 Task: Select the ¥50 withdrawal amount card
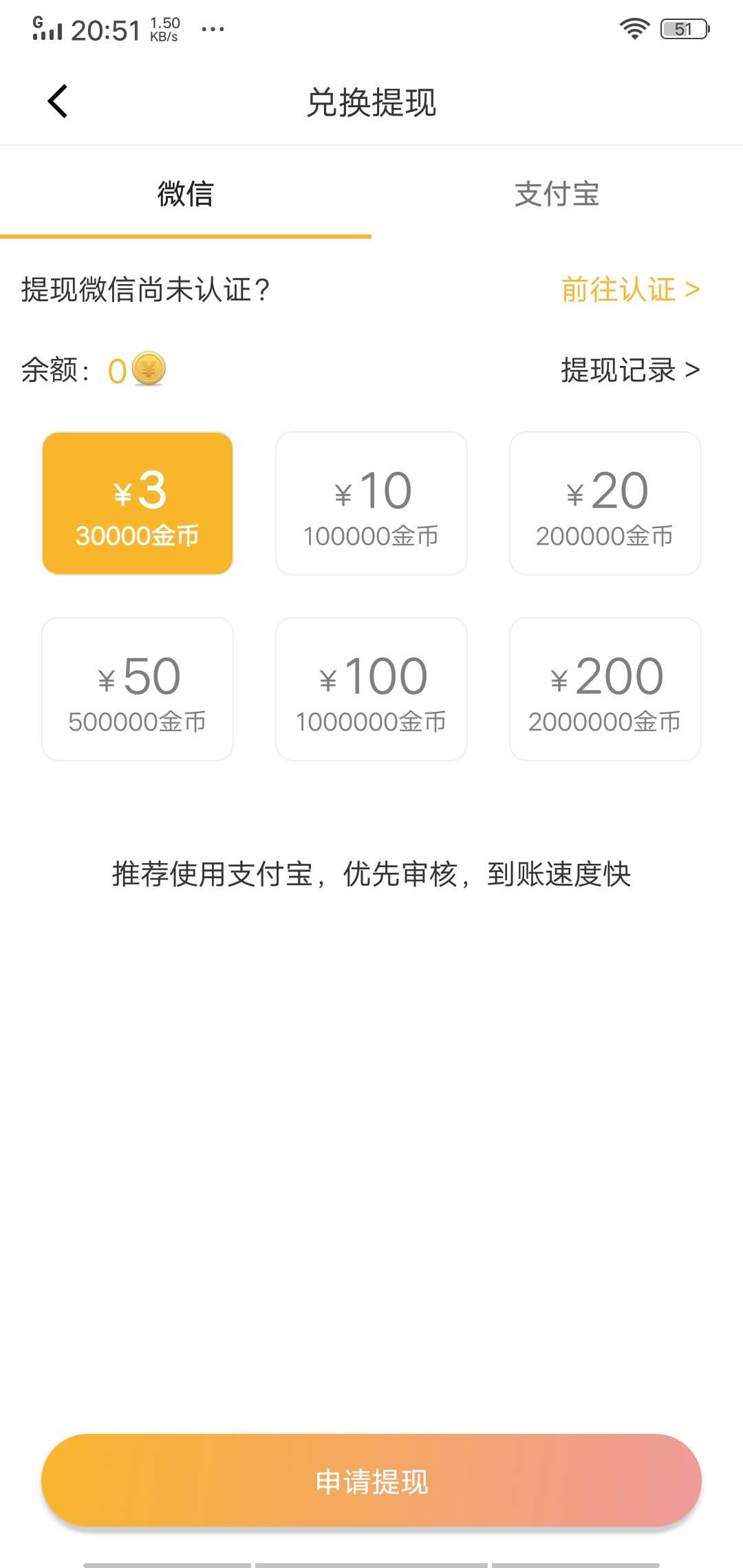tap(138, 688)
